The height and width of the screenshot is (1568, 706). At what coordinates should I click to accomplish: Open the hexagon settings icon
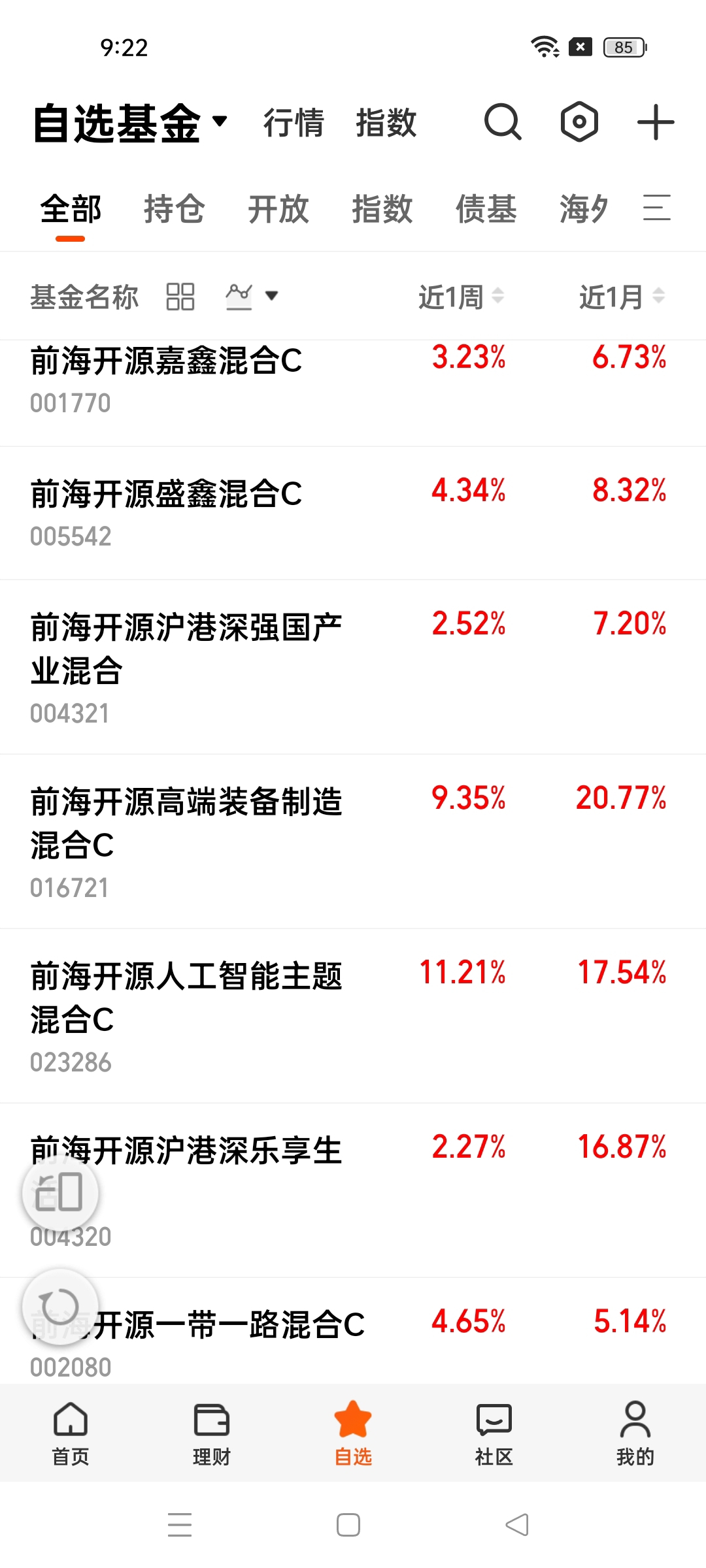579,122
